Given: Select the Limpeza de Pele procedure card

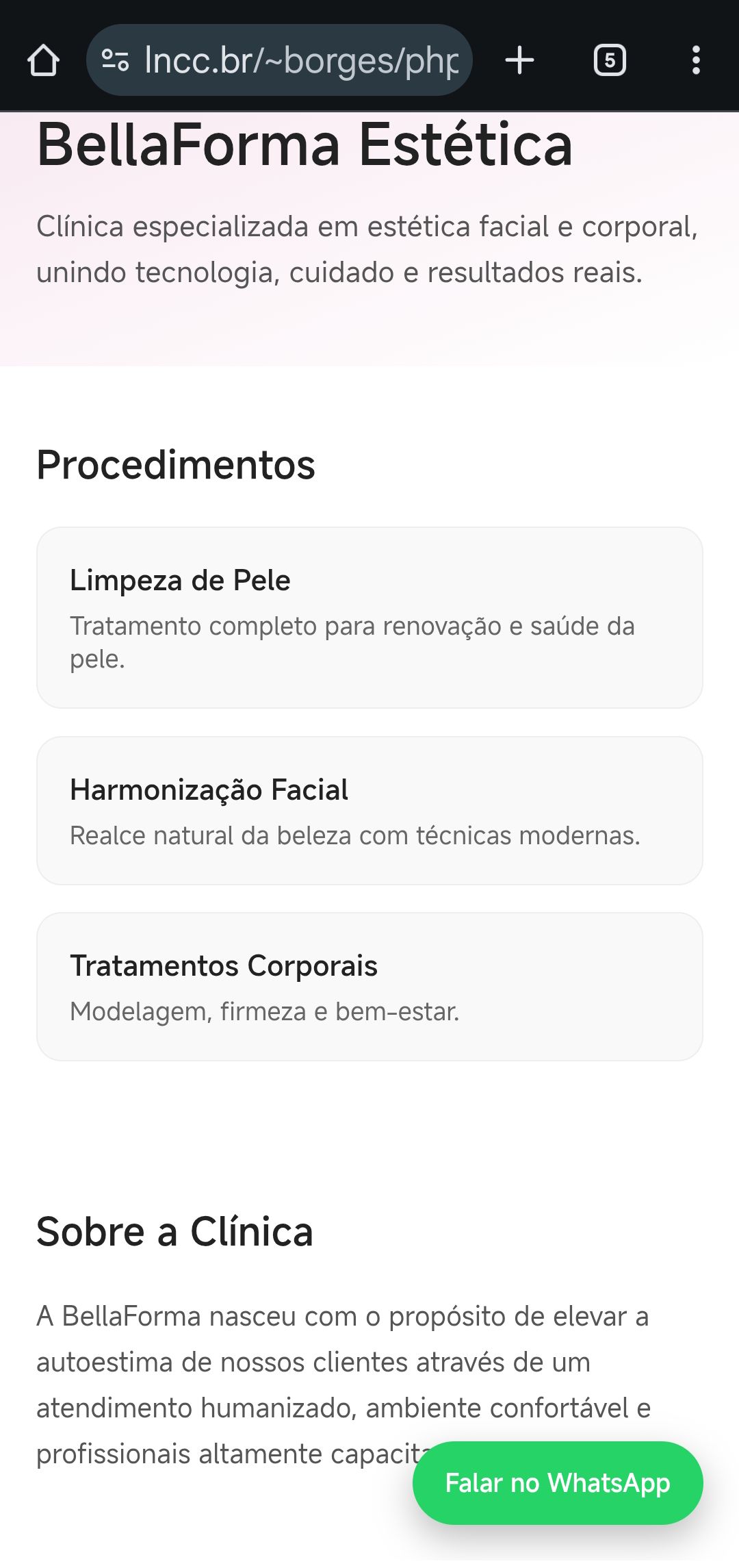Looking at the screenshot, I should [369, 616].
